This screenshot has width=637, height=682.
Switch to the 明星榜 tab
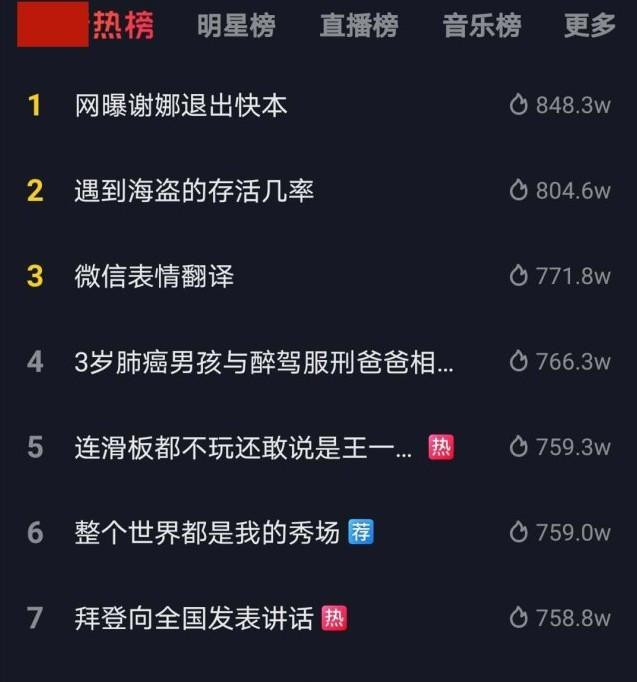click(x=236, y=27)
